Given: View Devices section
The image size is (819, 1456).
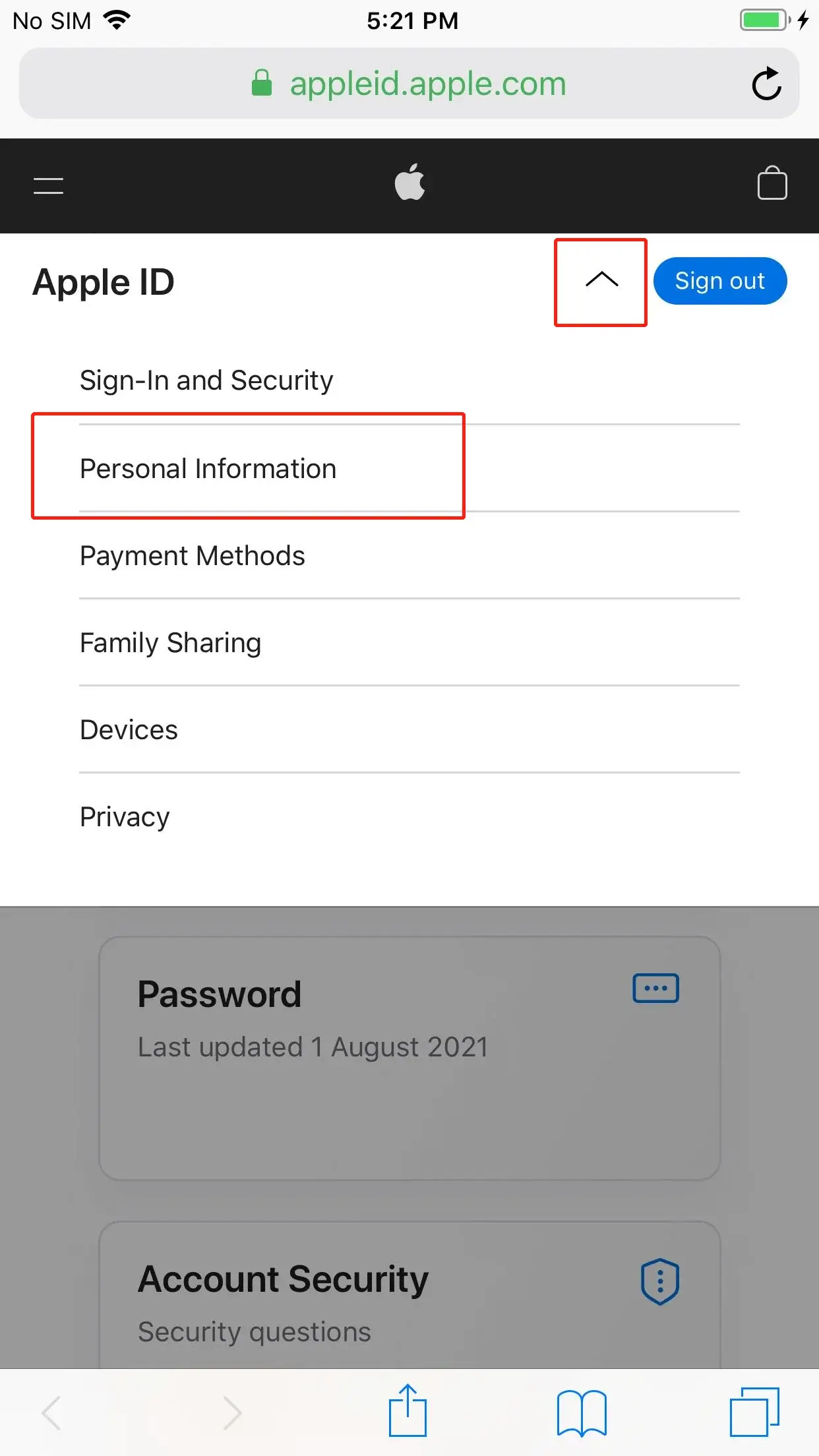Looking at the screenshot, I should pos(129,730).
